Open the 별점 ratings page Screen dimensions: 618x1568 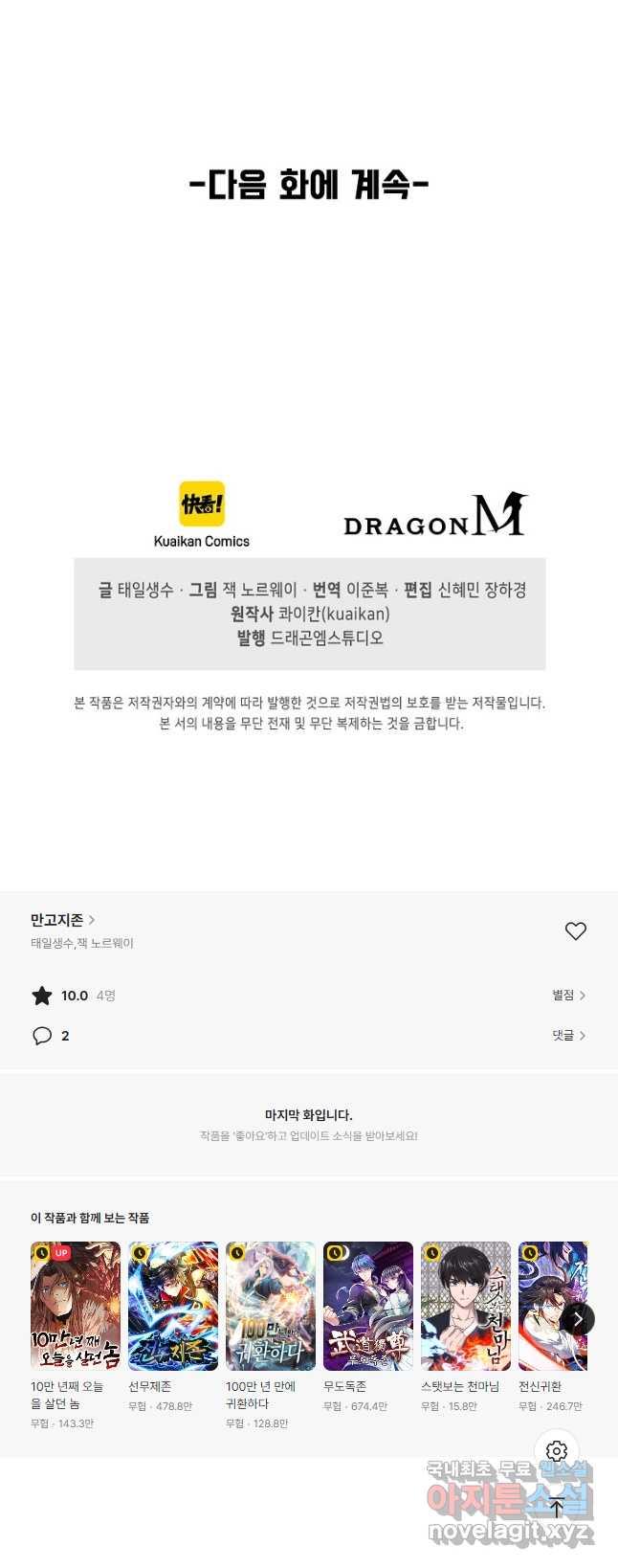click(x=568, y=996)
